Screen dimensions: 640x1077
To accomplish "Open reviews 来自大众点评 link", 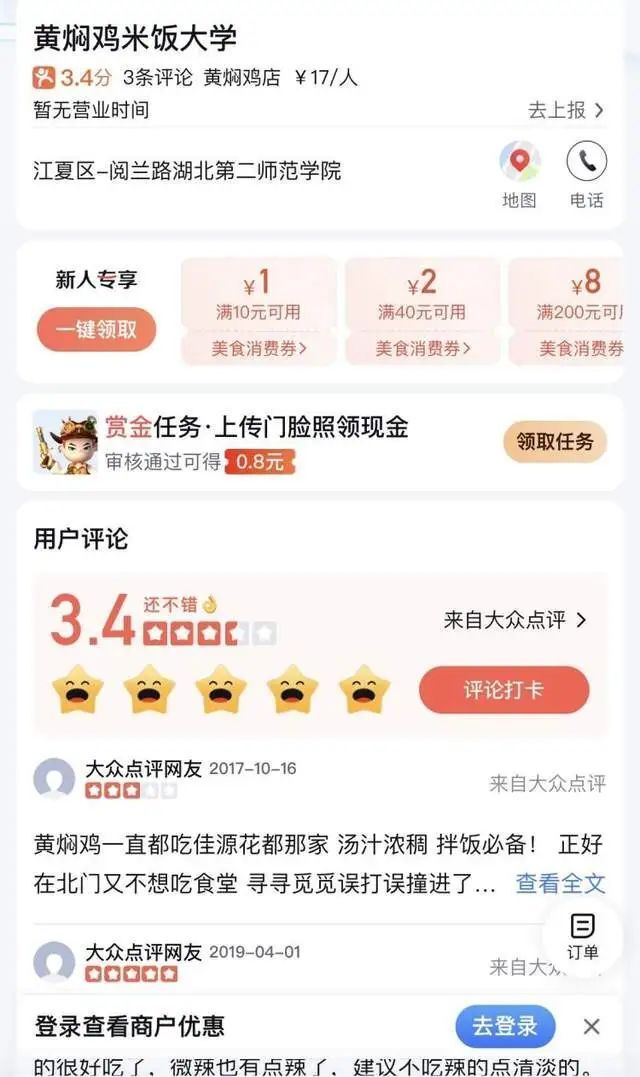I will click(x=515, y=620).
